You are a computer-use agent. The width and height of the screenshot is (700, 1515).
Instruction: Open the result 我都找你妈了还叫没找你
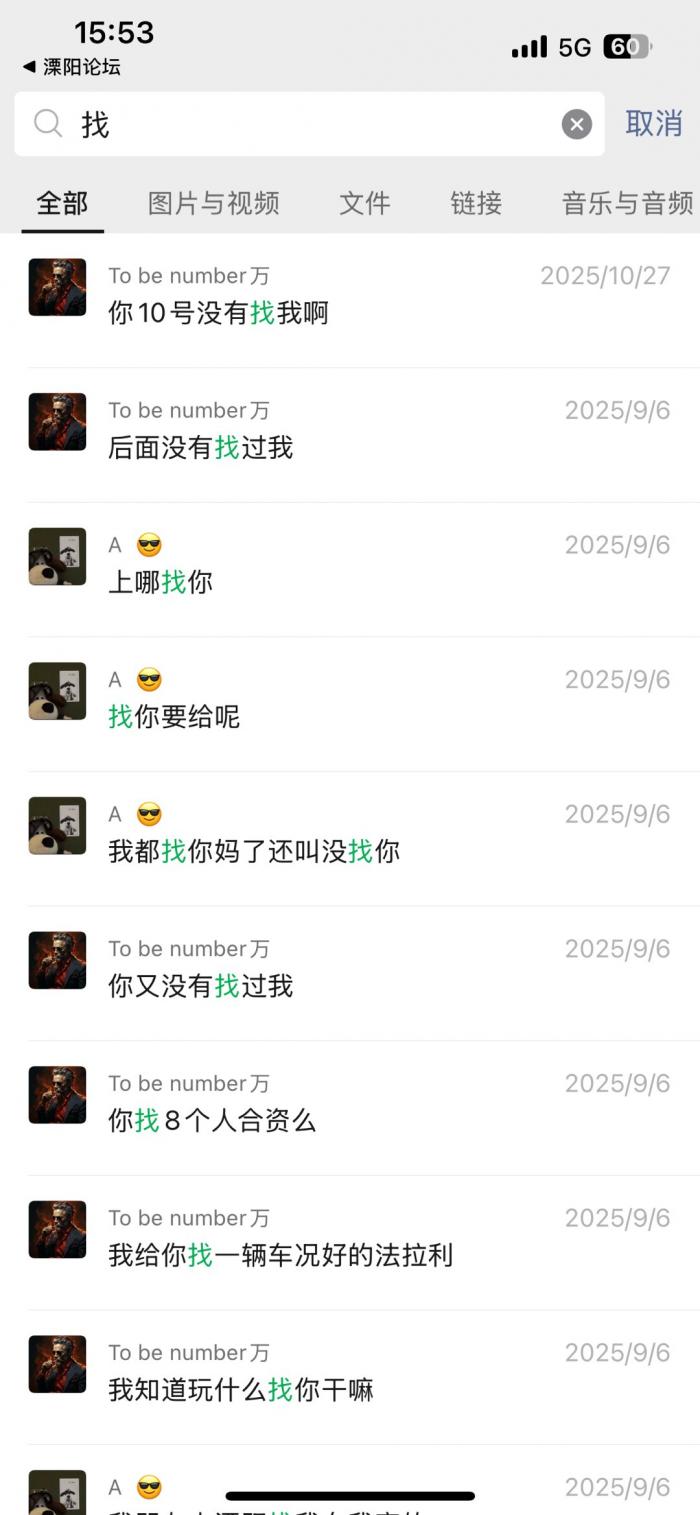[350, 838]
